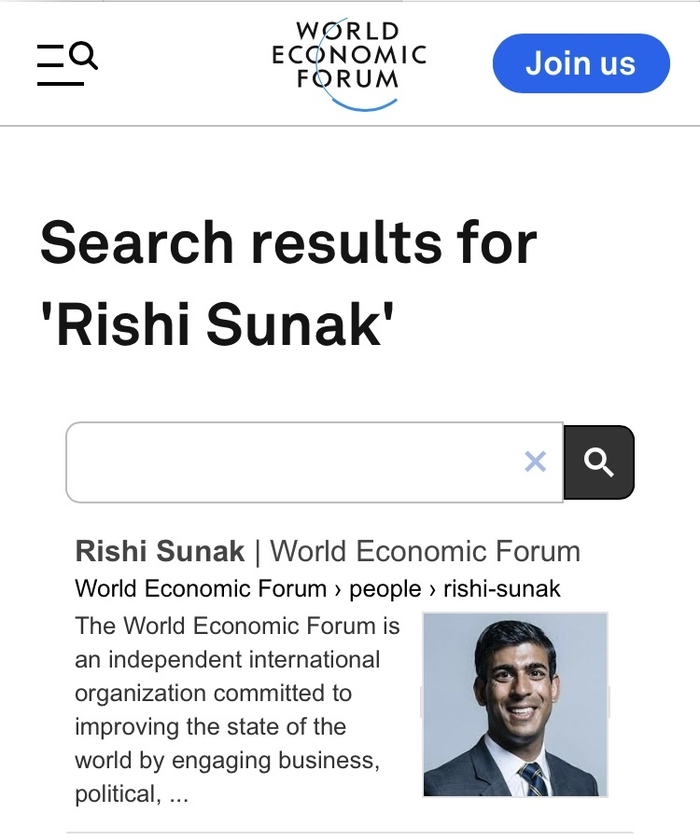Open the menu and search icon

pos(67,63)
